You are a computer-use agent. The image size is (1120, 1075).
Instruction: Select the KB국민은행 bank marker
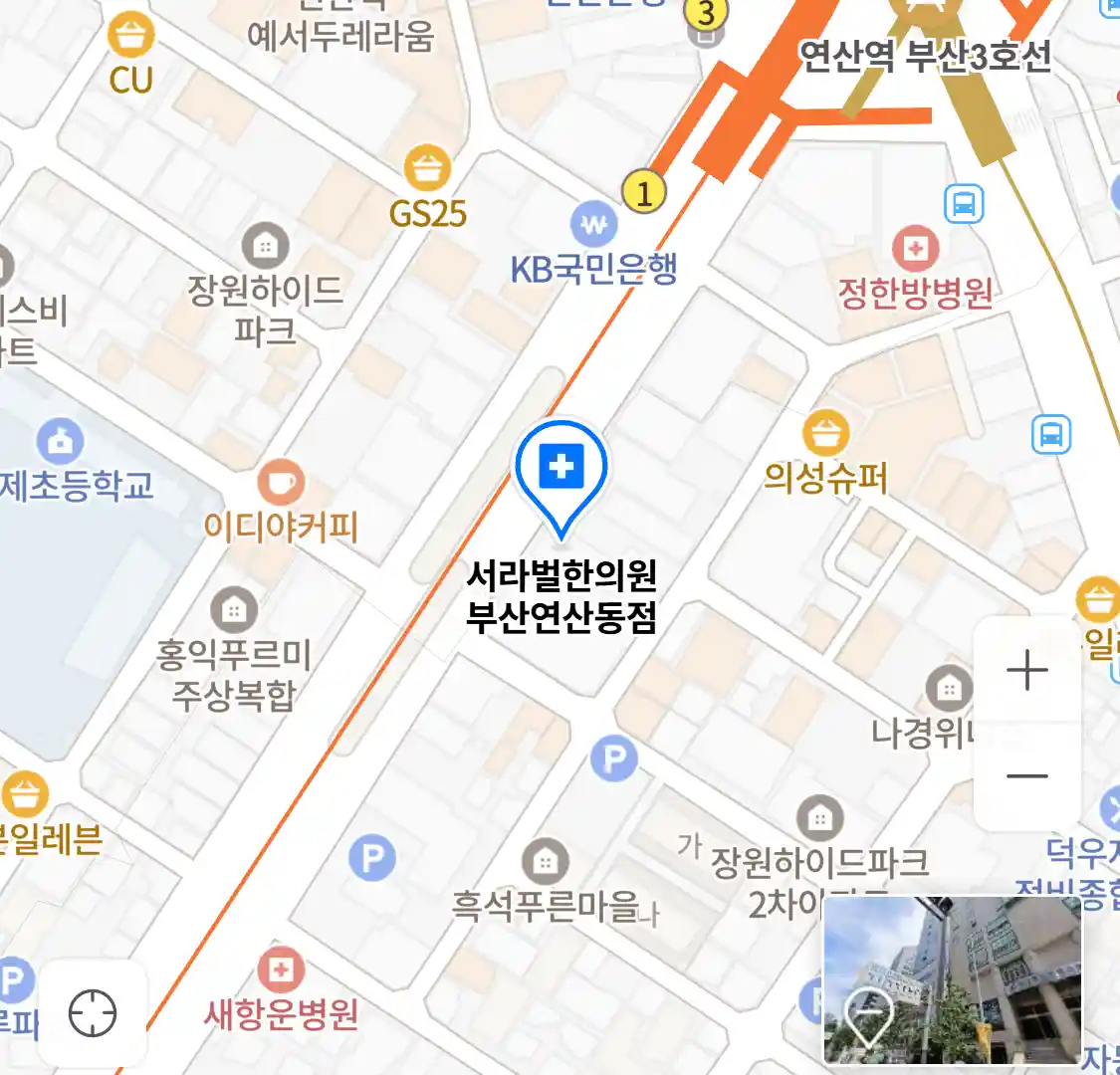(594, 225)
